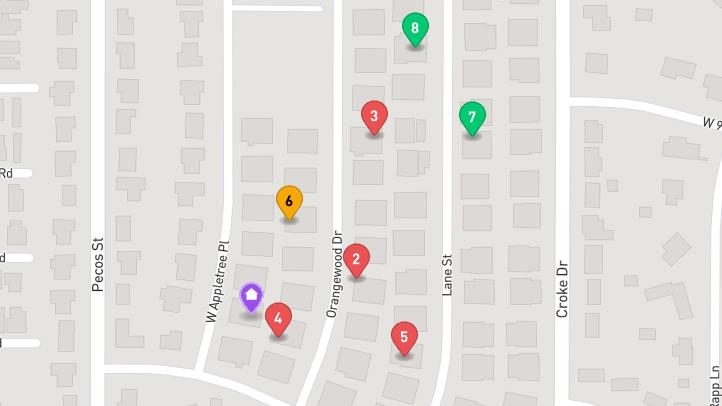Tap orange map pin number 6

click(x=289, y=202)
